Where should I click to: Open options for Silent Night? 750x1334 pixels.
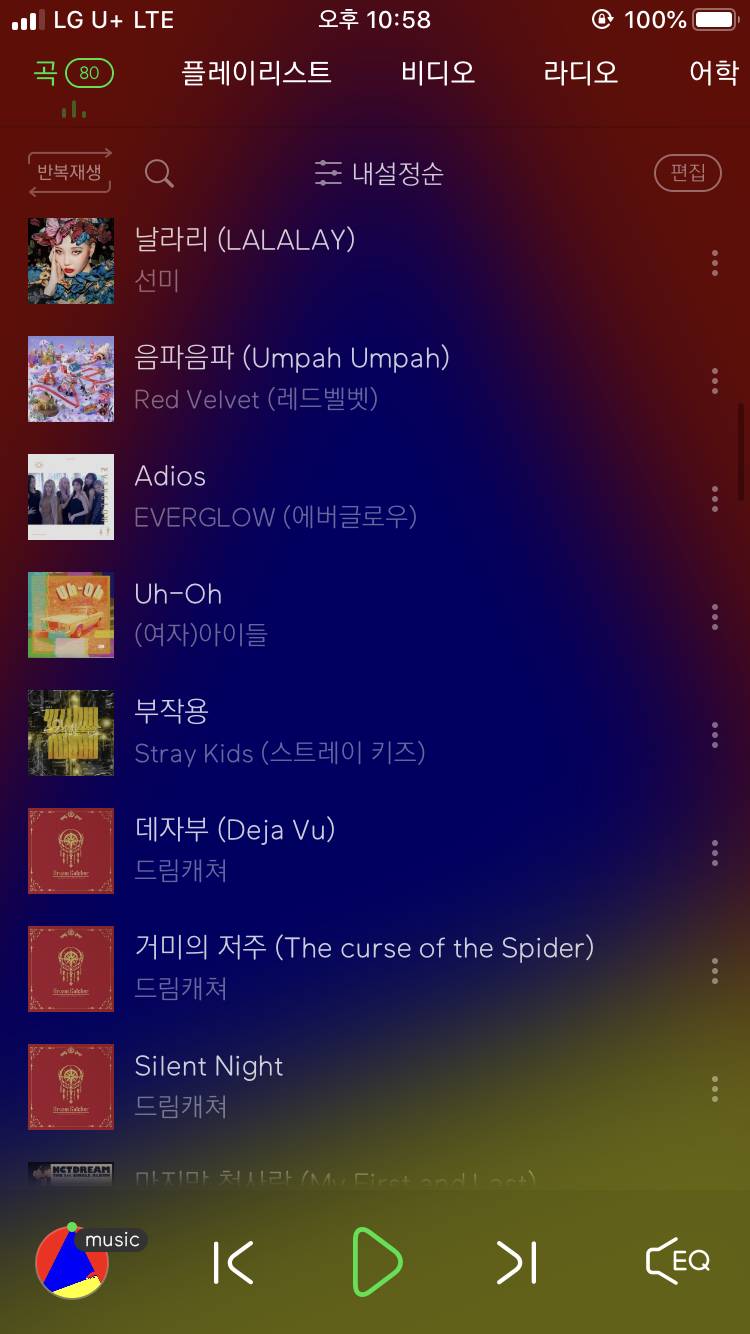click(x=714, y=1088)
